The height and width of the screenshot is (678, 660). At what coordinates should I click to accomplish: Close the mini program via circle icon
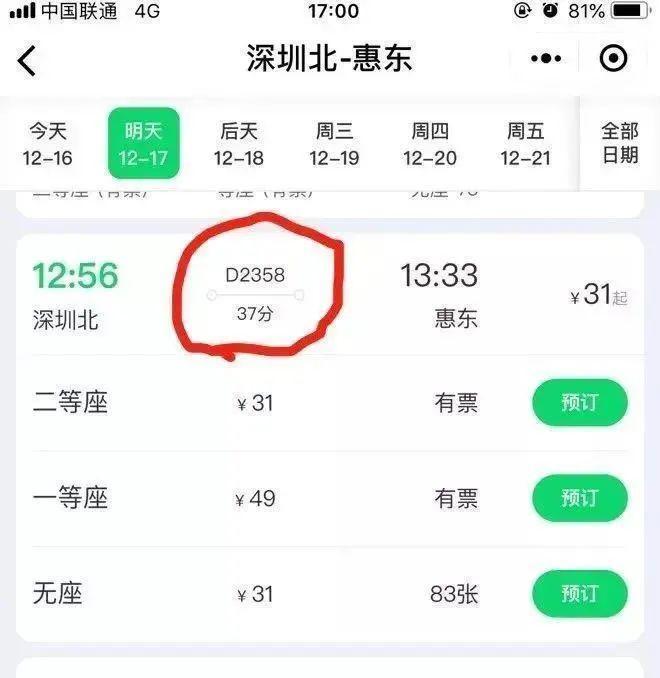click(x=613, y=59)
